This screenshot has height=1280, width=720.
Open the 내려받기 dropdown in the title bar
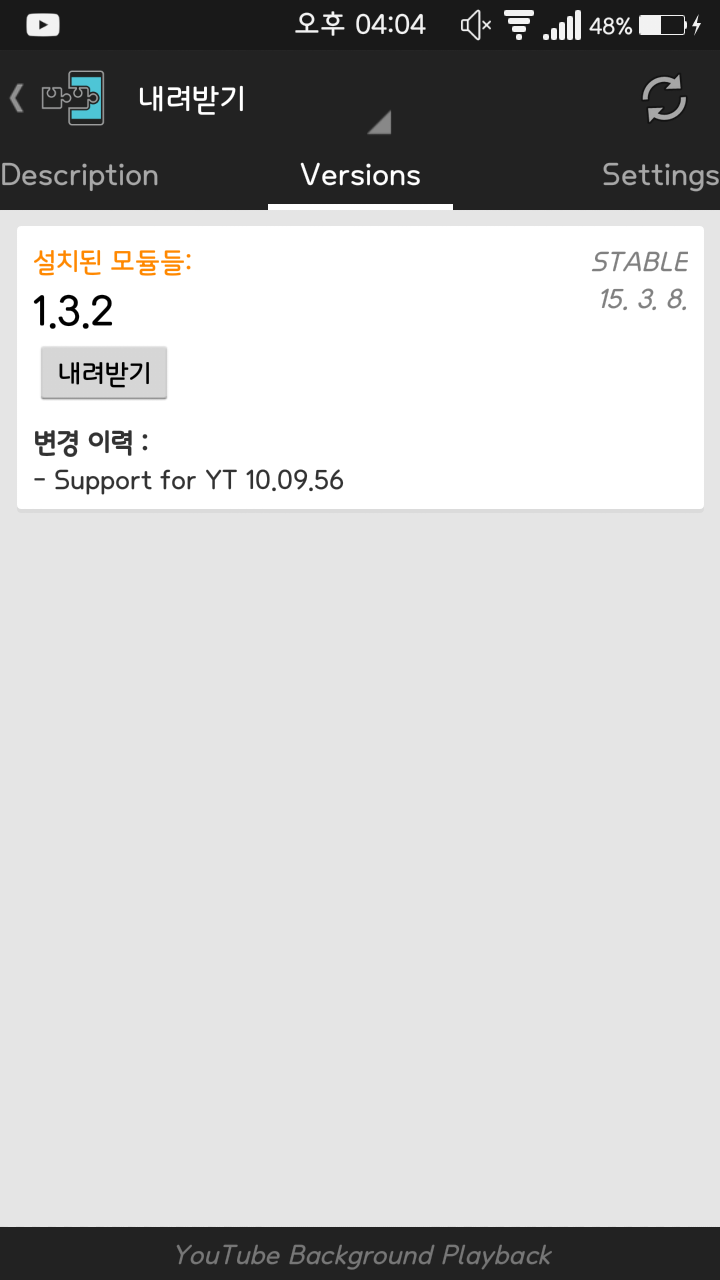(x=260, y=101)
